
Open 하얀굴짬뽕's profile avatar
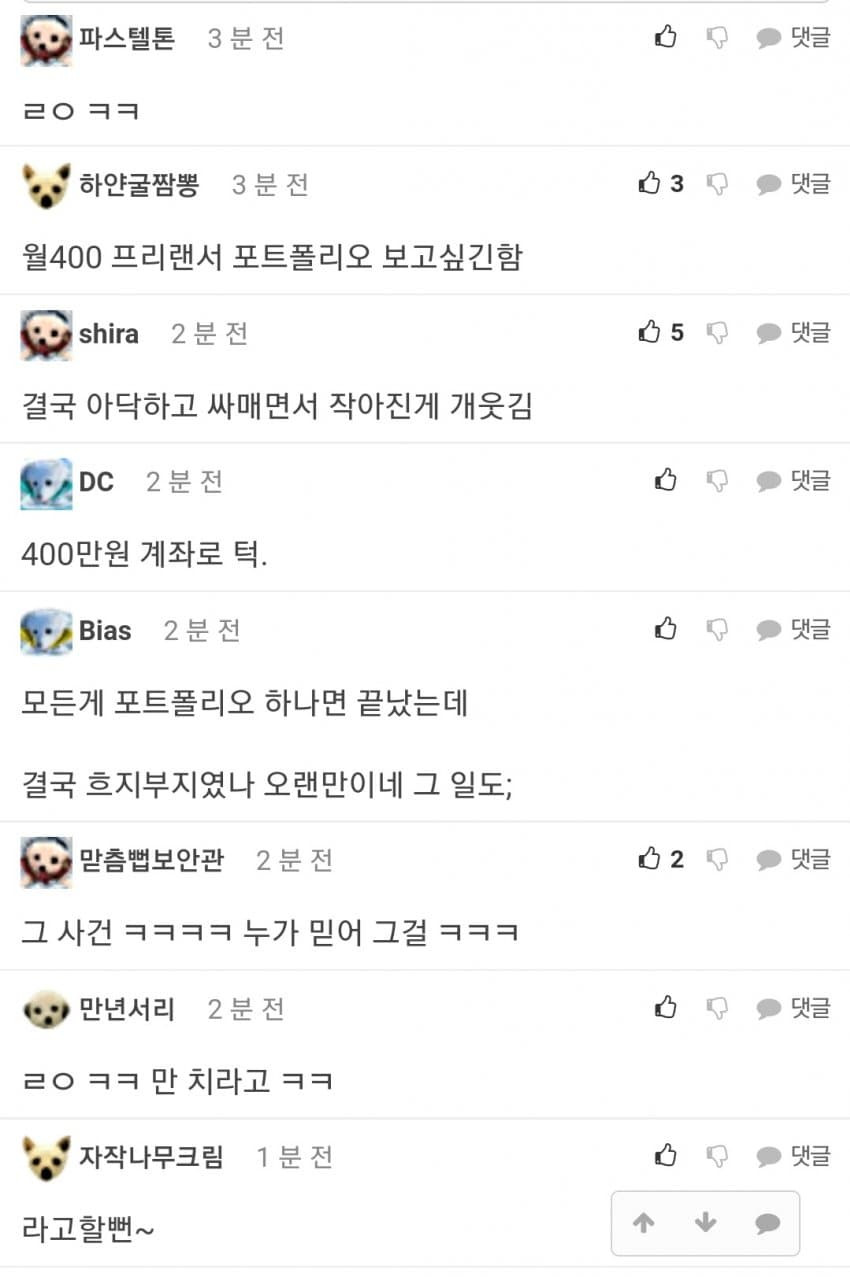(x=46, y=186)
